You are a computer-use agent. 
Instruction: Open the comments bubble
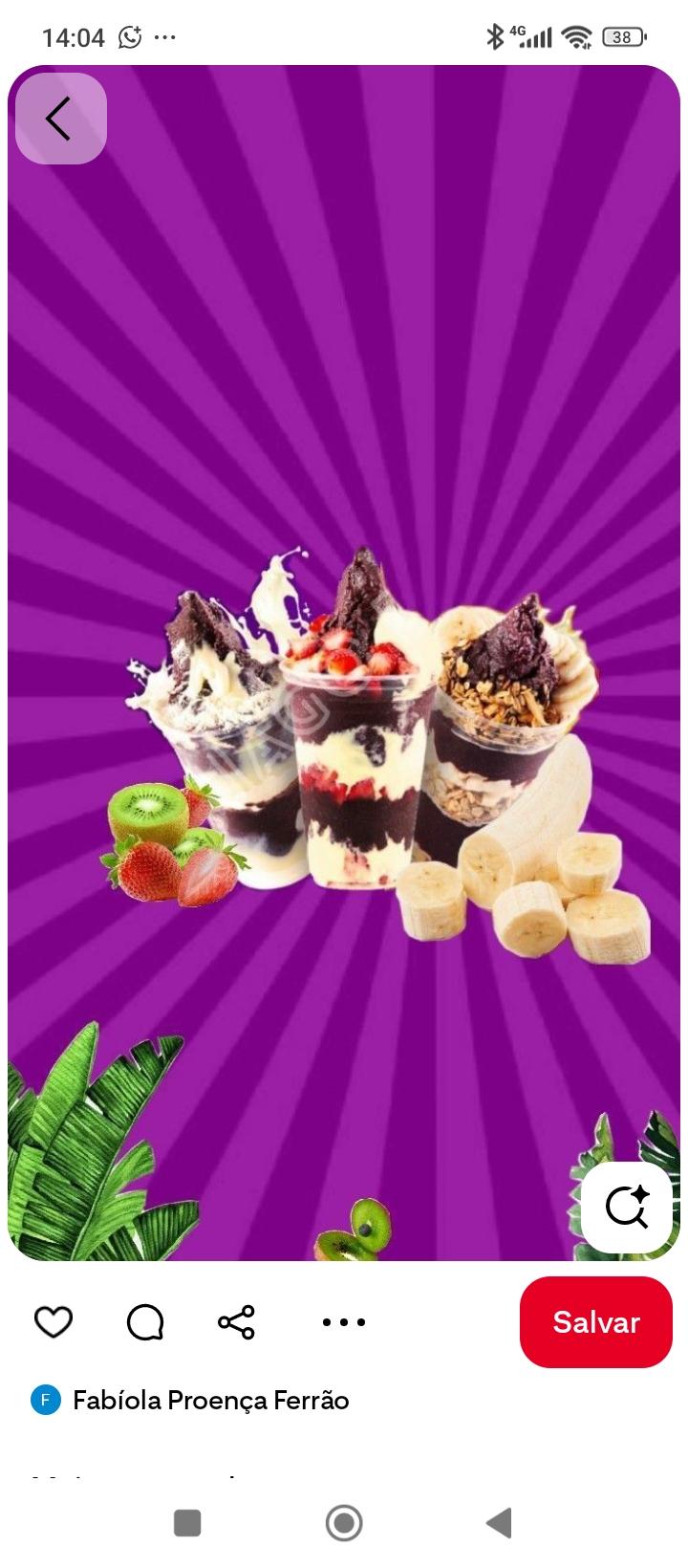click(x=145, y=1322)
